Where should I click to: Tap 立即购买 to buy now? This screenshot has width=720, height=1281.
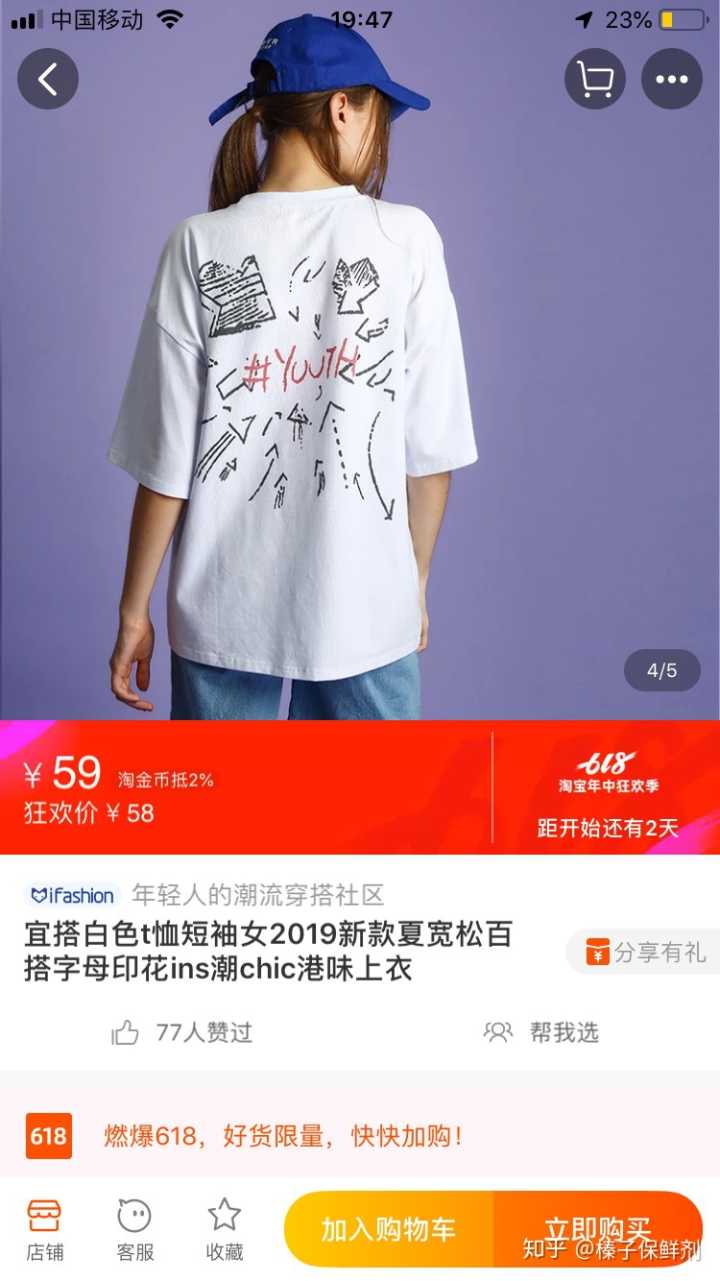[597, 1229]
